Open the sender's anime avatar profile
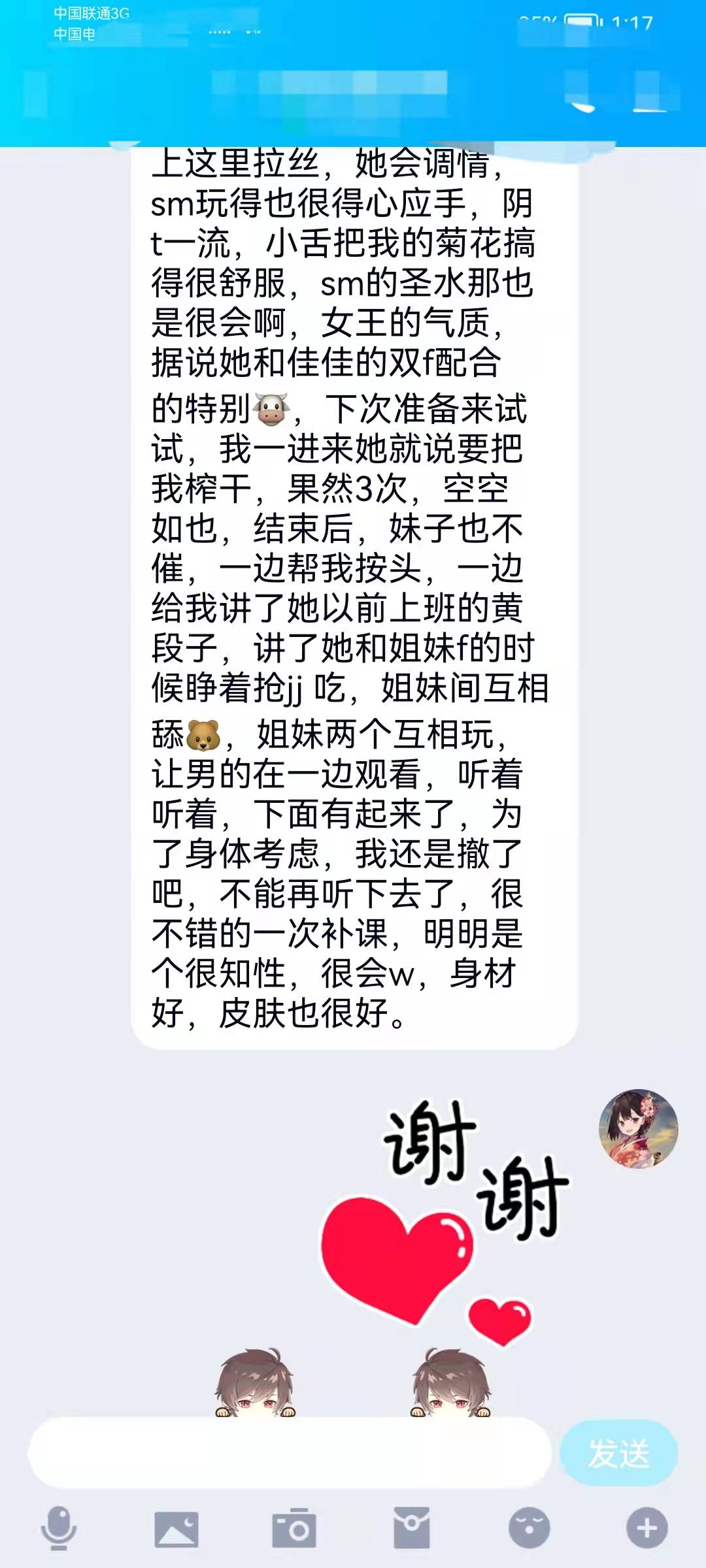The width and height of the screenshot is (706, 1568). tap(638, 1128)
